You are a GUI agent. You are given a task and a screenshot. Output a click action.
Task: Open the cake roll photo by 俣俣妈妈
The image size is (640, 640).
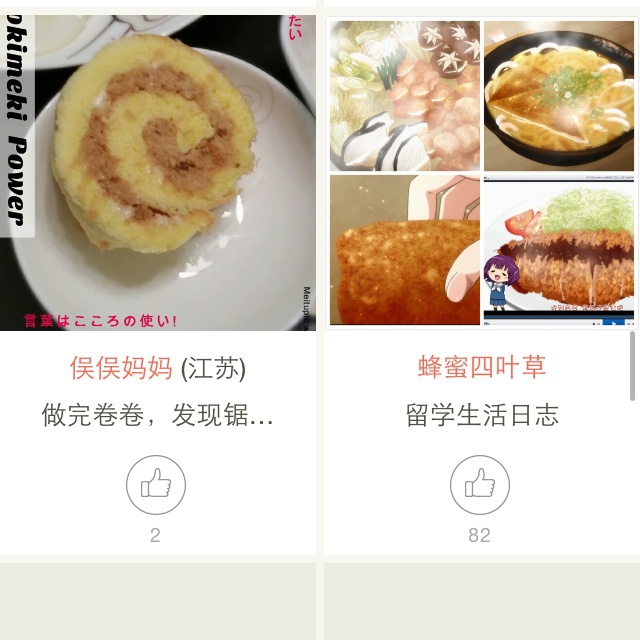[160, 170]
